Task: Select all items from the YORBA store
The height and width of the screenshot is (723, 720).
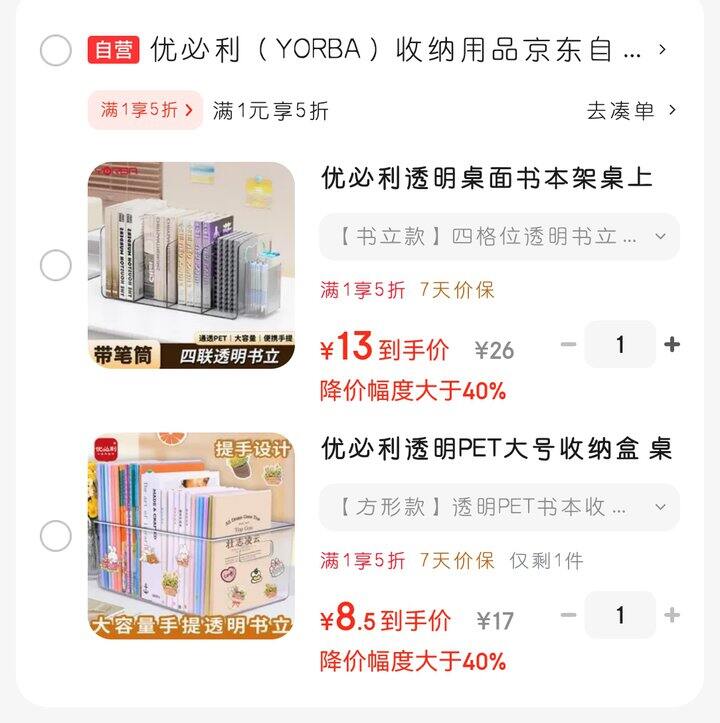Action: 56,49
